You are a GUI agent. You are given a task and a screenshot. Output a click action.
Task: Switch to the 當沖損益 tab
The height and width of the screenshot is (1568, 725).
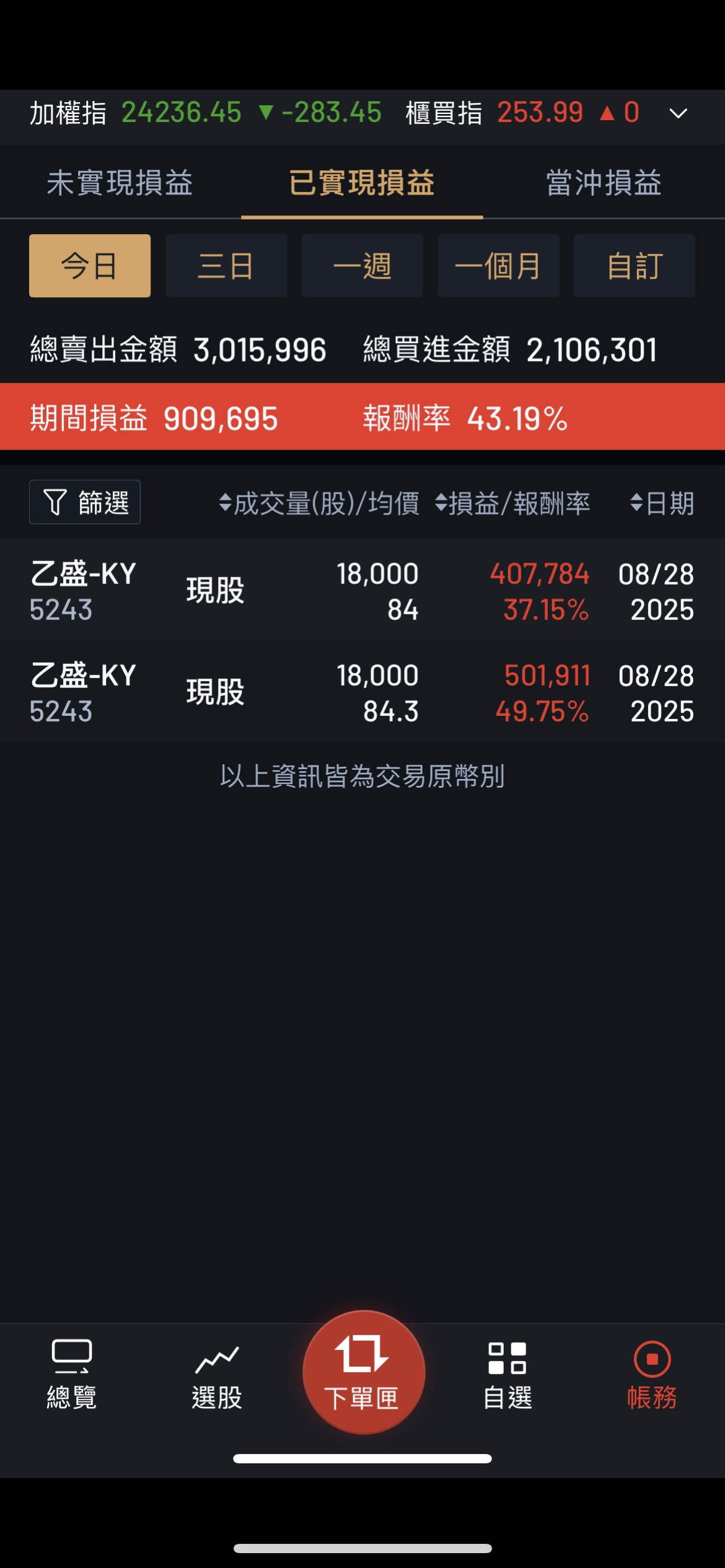coord(604,183)
